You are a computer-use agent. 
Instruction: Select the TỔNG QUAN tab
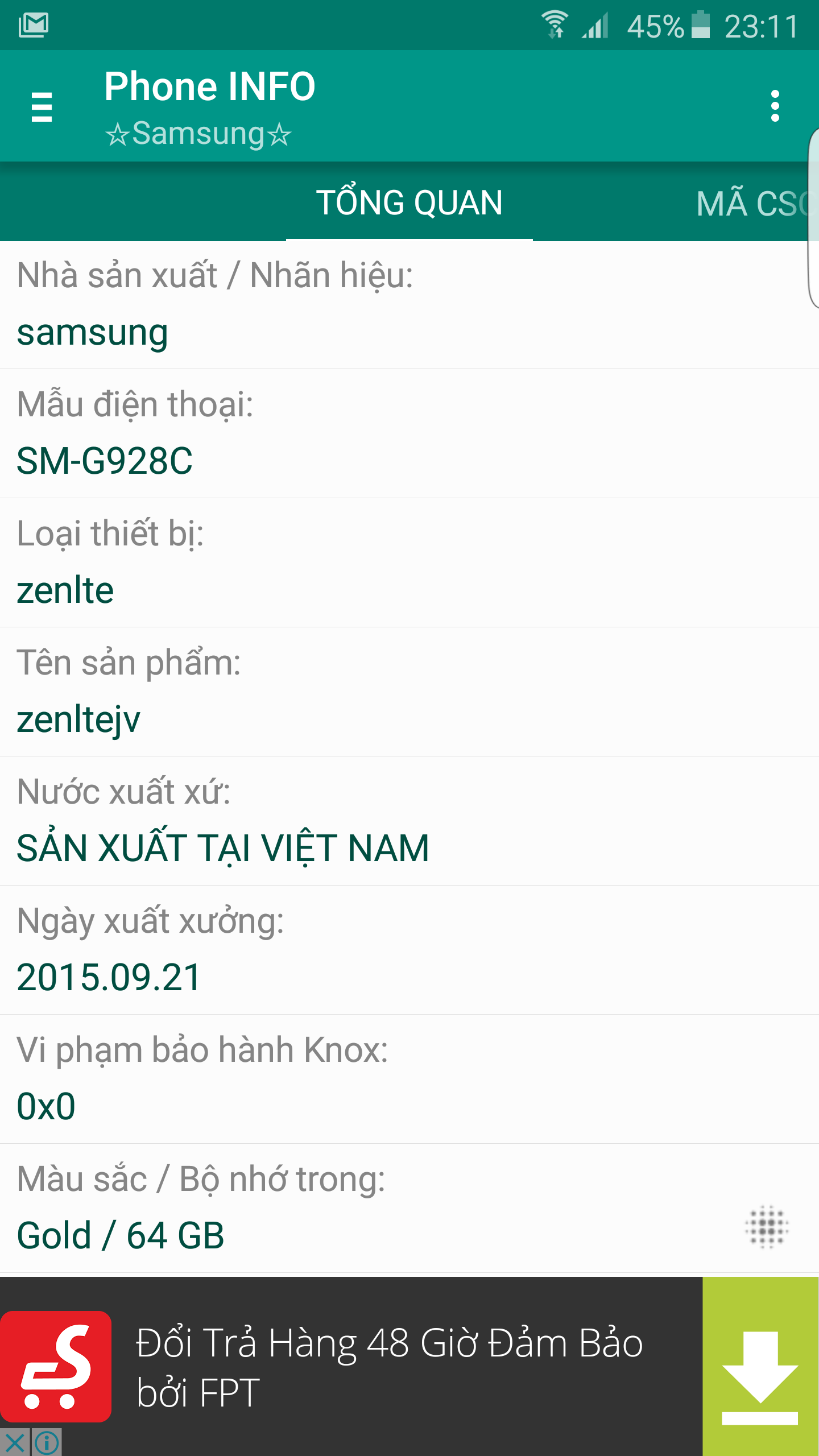tap(409, 203)
